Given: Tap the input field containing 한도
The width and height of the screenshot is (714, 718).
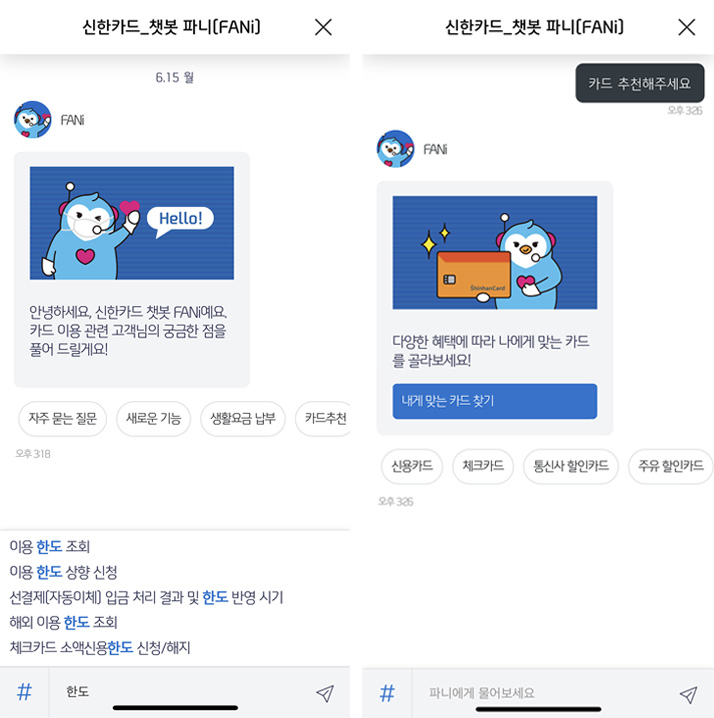Looking at the screenshot, I should [180, 692].
